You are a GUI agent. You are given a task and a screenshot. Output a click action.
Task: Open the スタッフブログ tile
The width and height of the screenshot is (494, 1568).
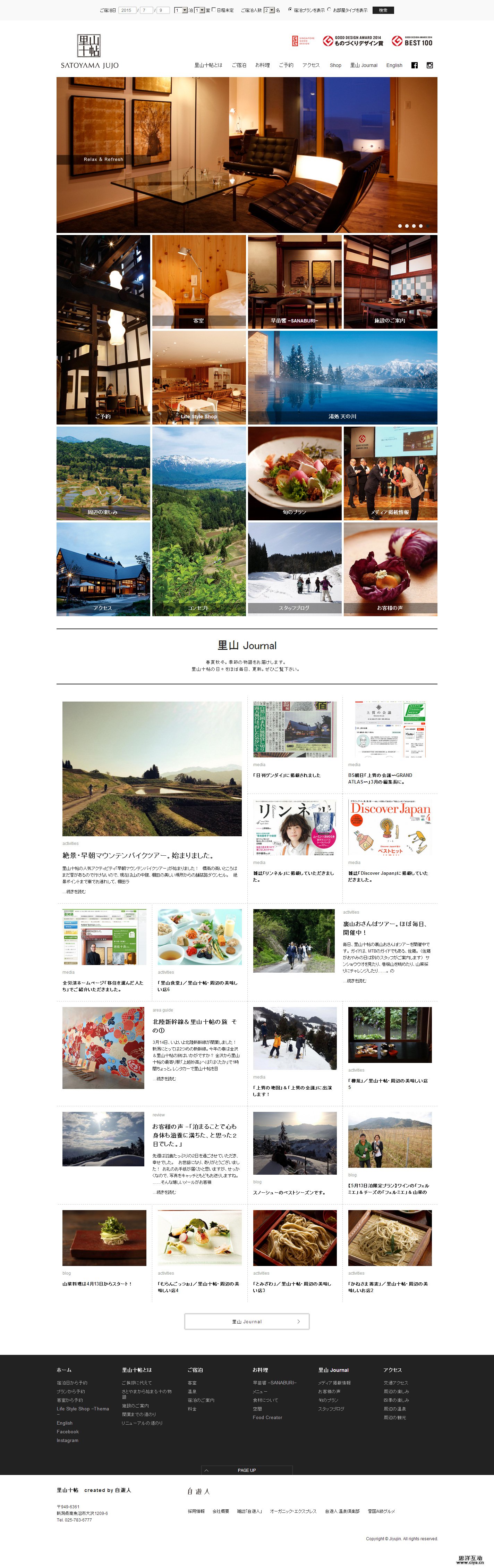(x=295, y=569)
